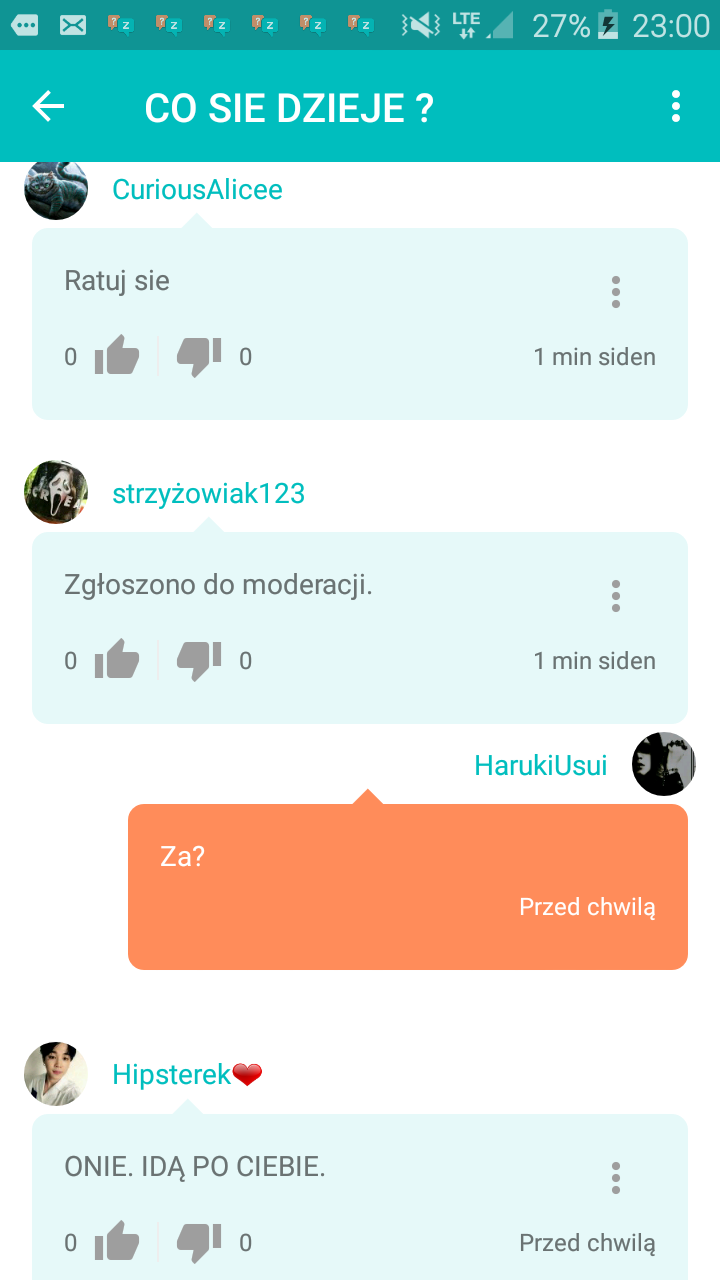720x1280 pixels.
Task: Like Hipsterek's "ONIE. IDĄ PO CIEBIE." comment
Action: point(117,1242)
